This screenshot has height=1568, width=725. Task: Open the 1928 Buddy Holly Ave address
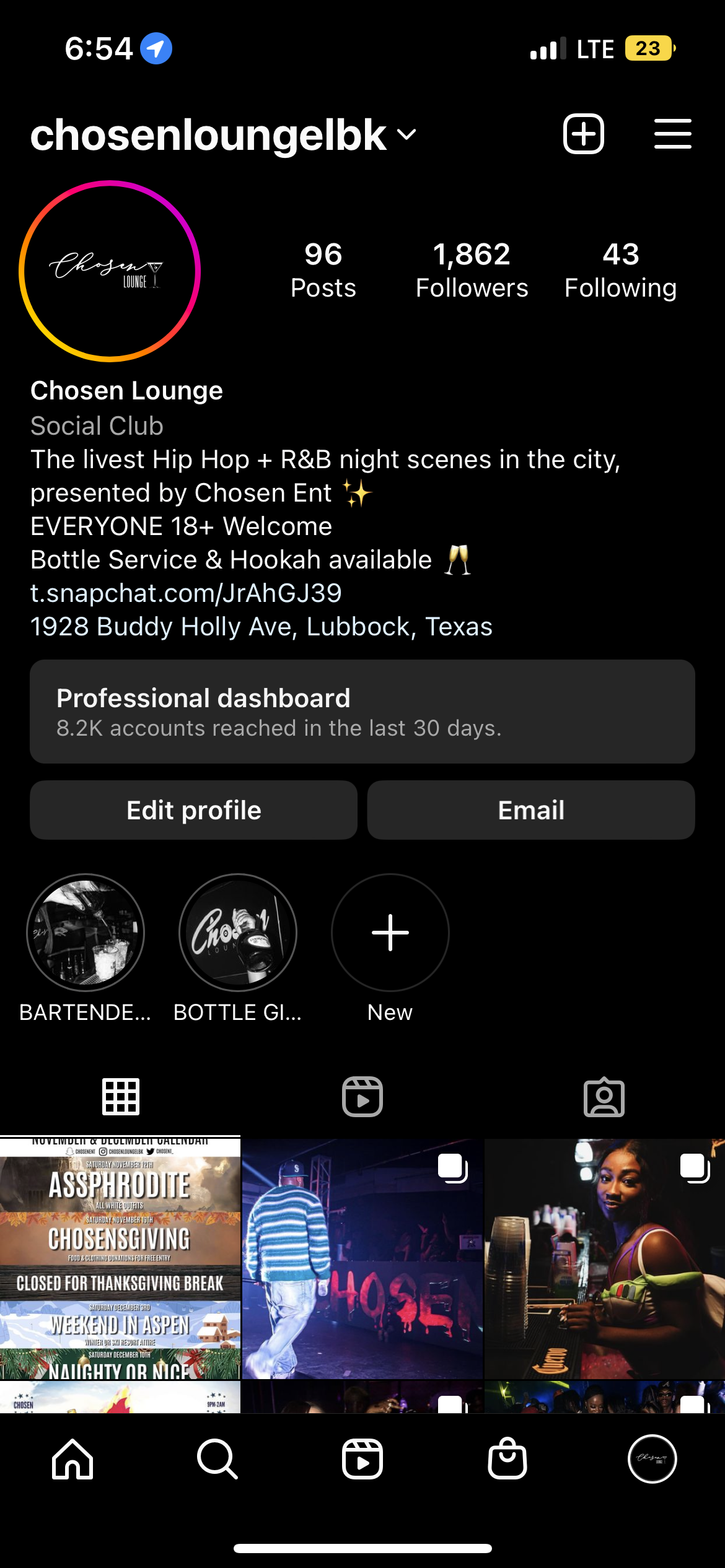pos(261,627)
